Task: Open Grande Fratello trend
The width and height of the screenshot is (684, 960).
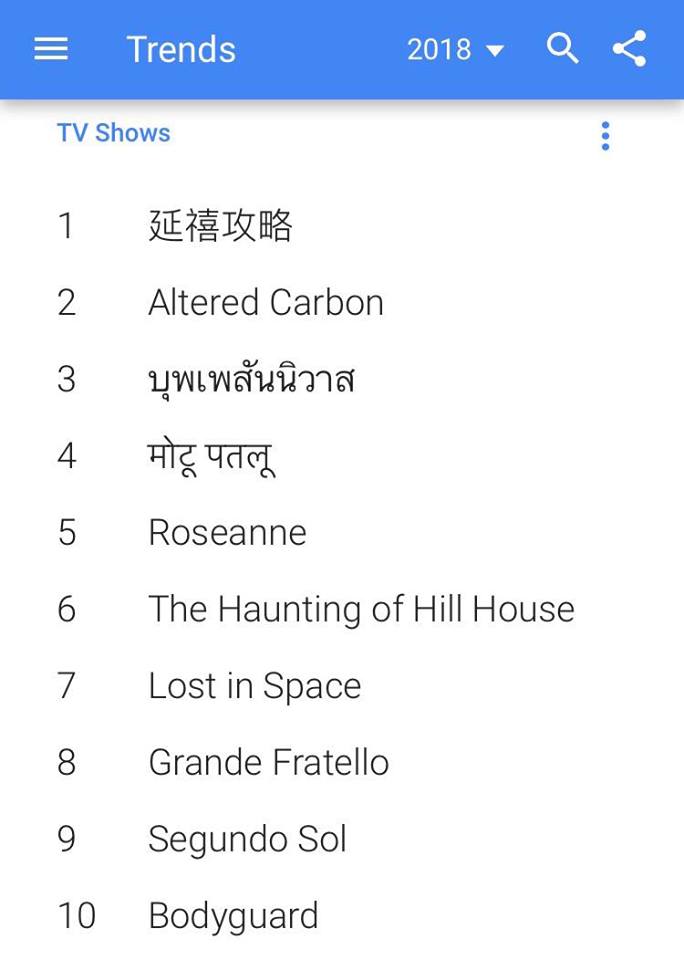Action: 268,763
